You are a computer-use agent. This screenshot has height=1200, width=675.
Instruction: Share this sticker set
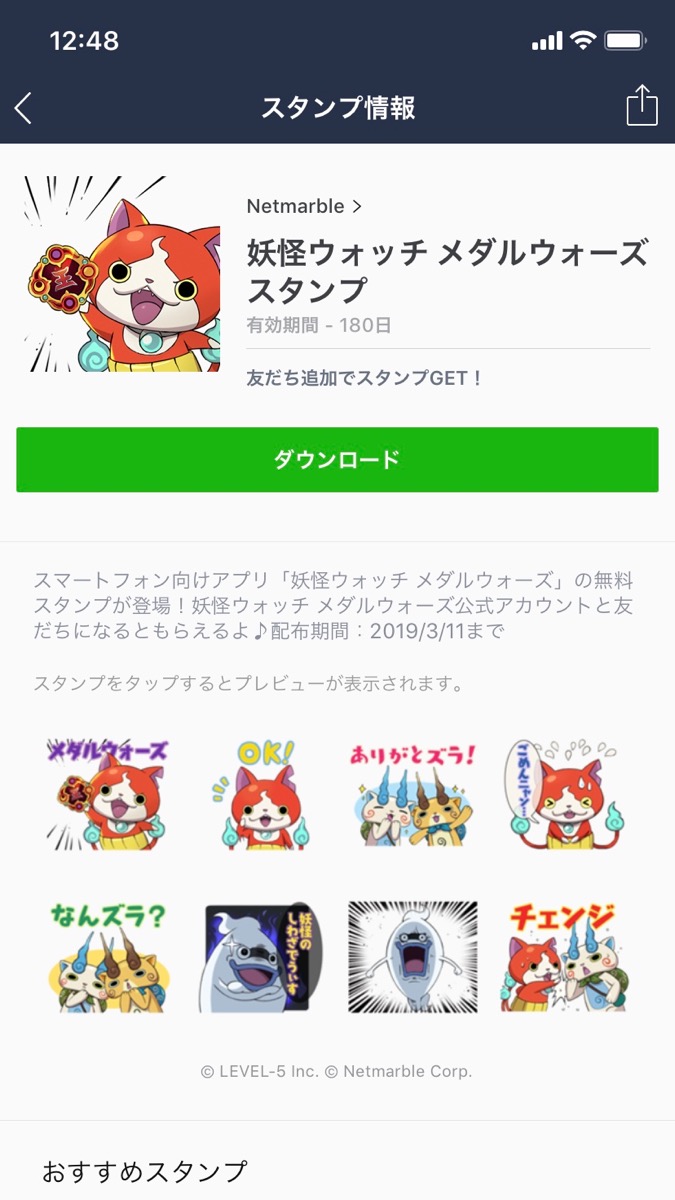[641, 106]
